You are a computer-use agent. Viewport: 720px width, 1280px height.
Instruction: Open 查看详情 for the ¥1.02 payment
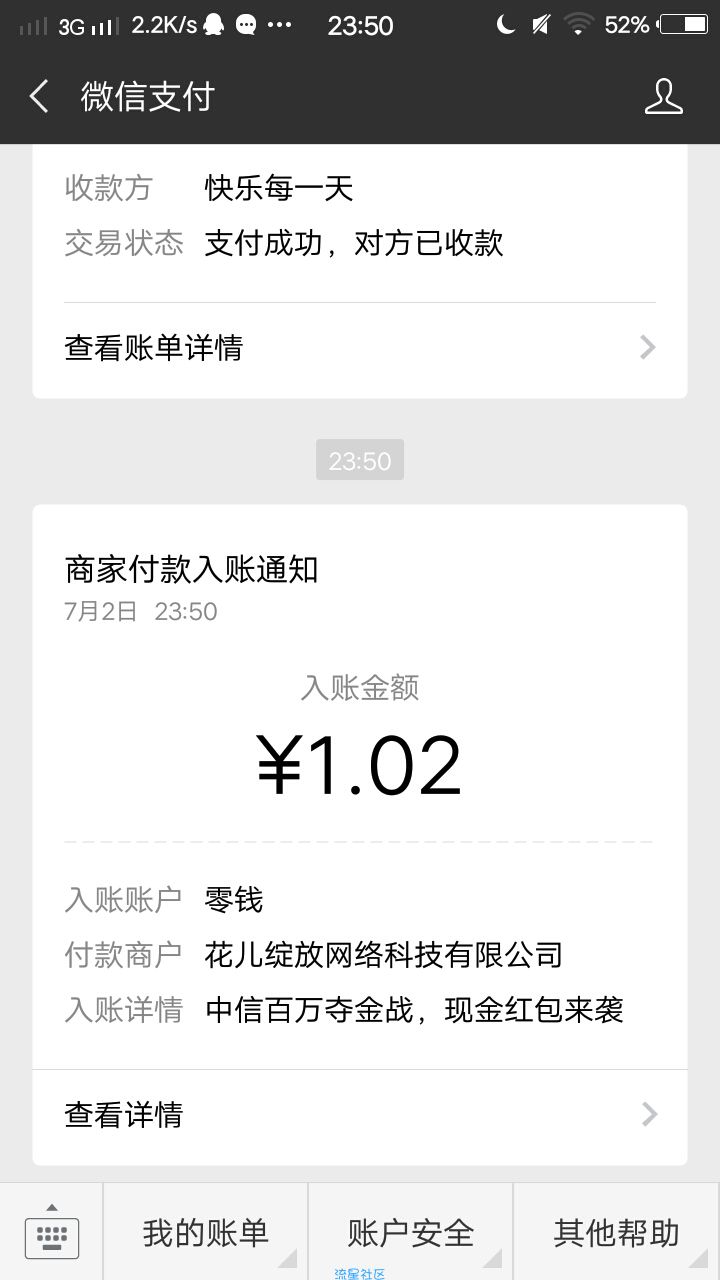pyautogui.click(x=360, y=1114)
